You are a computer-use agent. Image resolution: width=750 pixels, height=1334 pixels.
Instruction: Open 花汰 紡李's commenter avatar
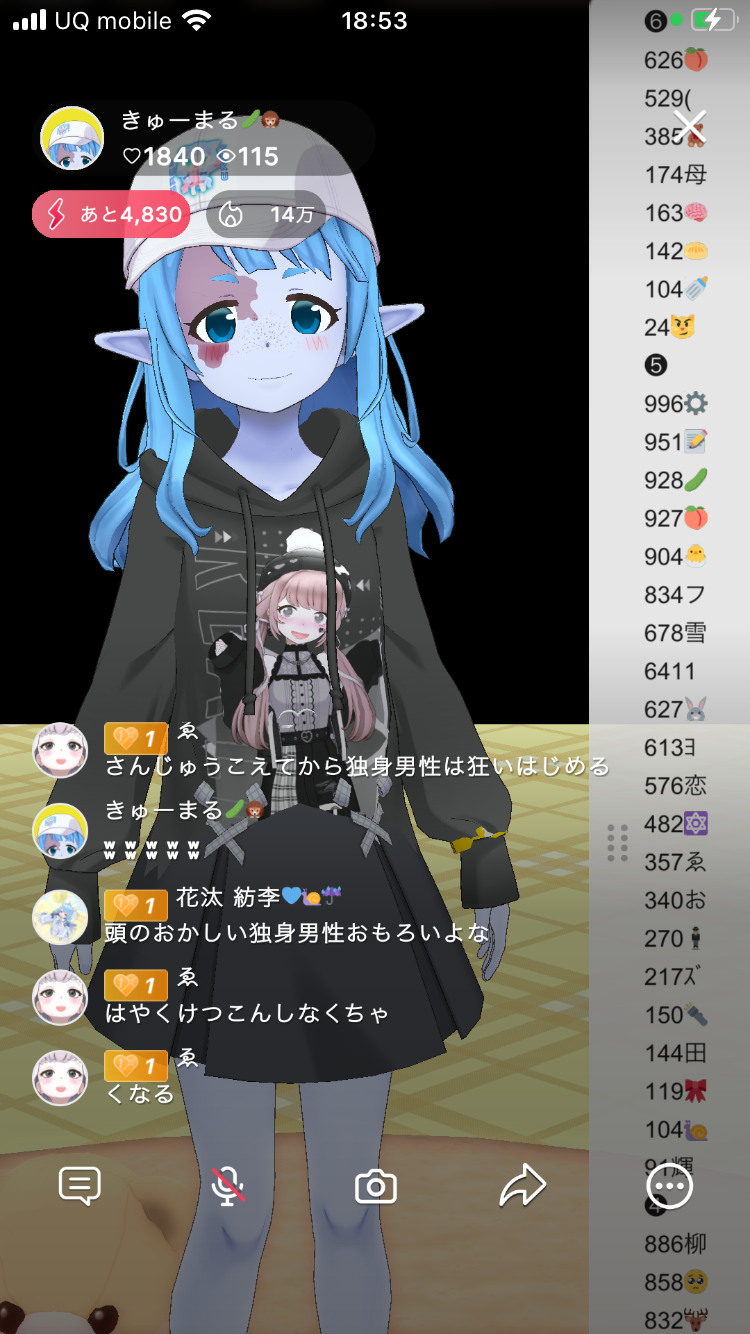(60, 917)
